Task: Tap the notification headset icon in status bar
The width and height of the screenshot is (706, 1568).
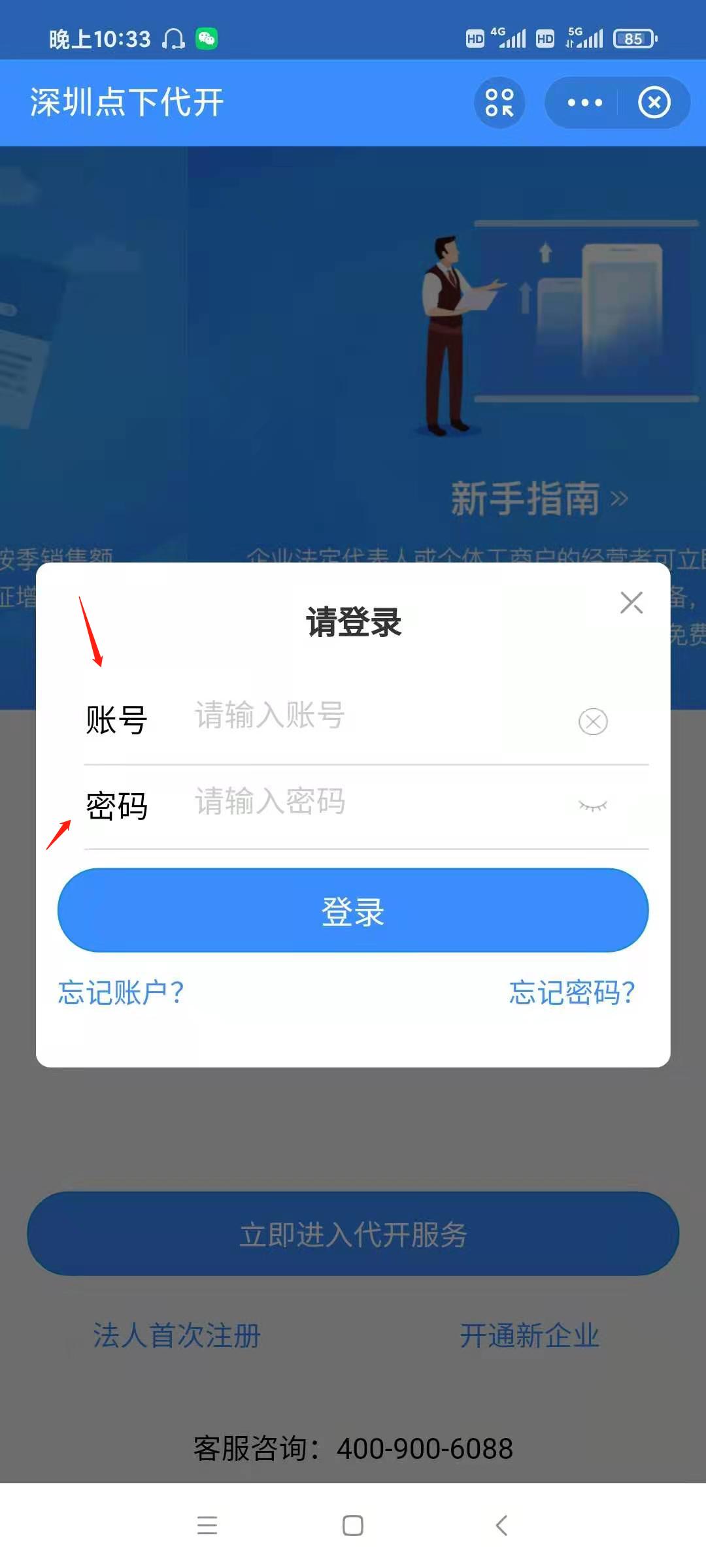Action: click(173, 38)
